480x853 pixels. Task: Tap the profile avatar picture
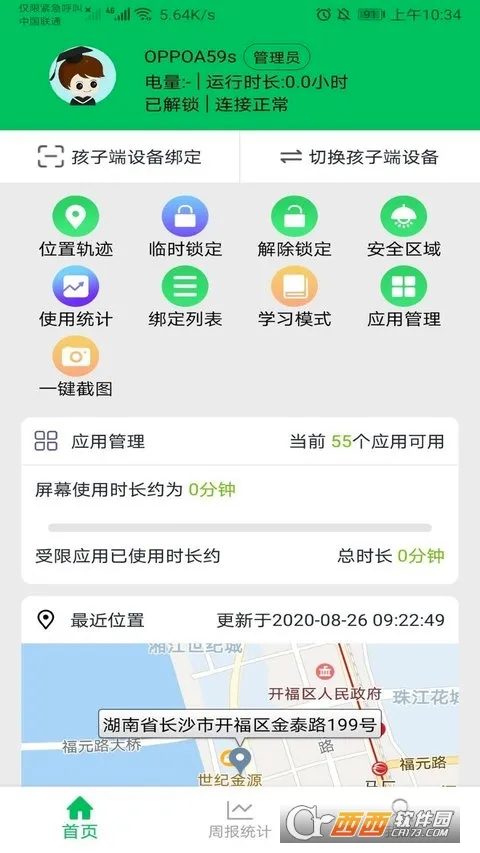pyautogui.click(x=82, y=76)
